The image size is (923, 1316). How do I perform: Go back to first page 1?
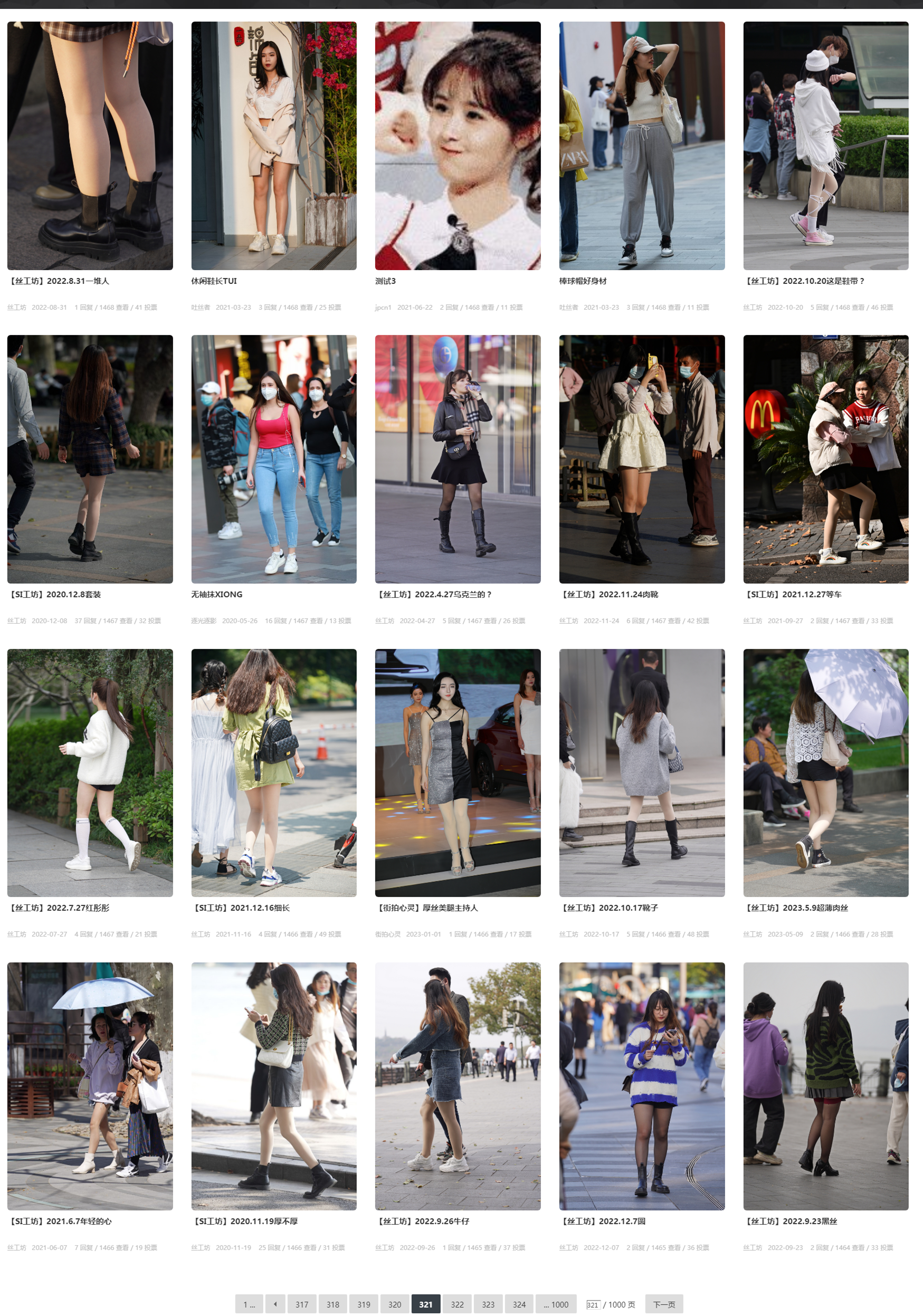[249, 1304]
